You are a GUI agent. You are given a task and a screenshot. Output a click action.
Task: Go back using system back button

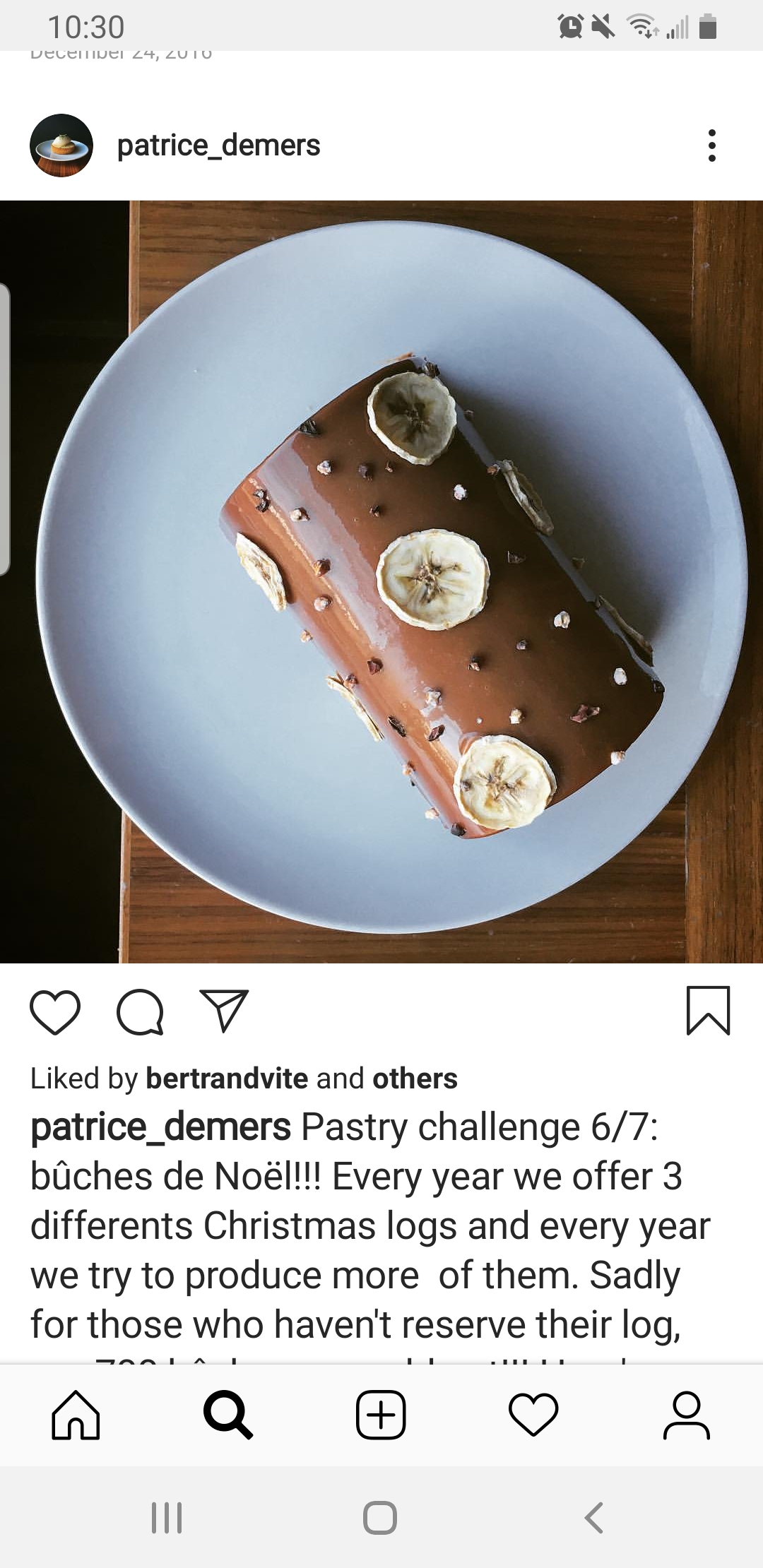tap(594, 1518)
